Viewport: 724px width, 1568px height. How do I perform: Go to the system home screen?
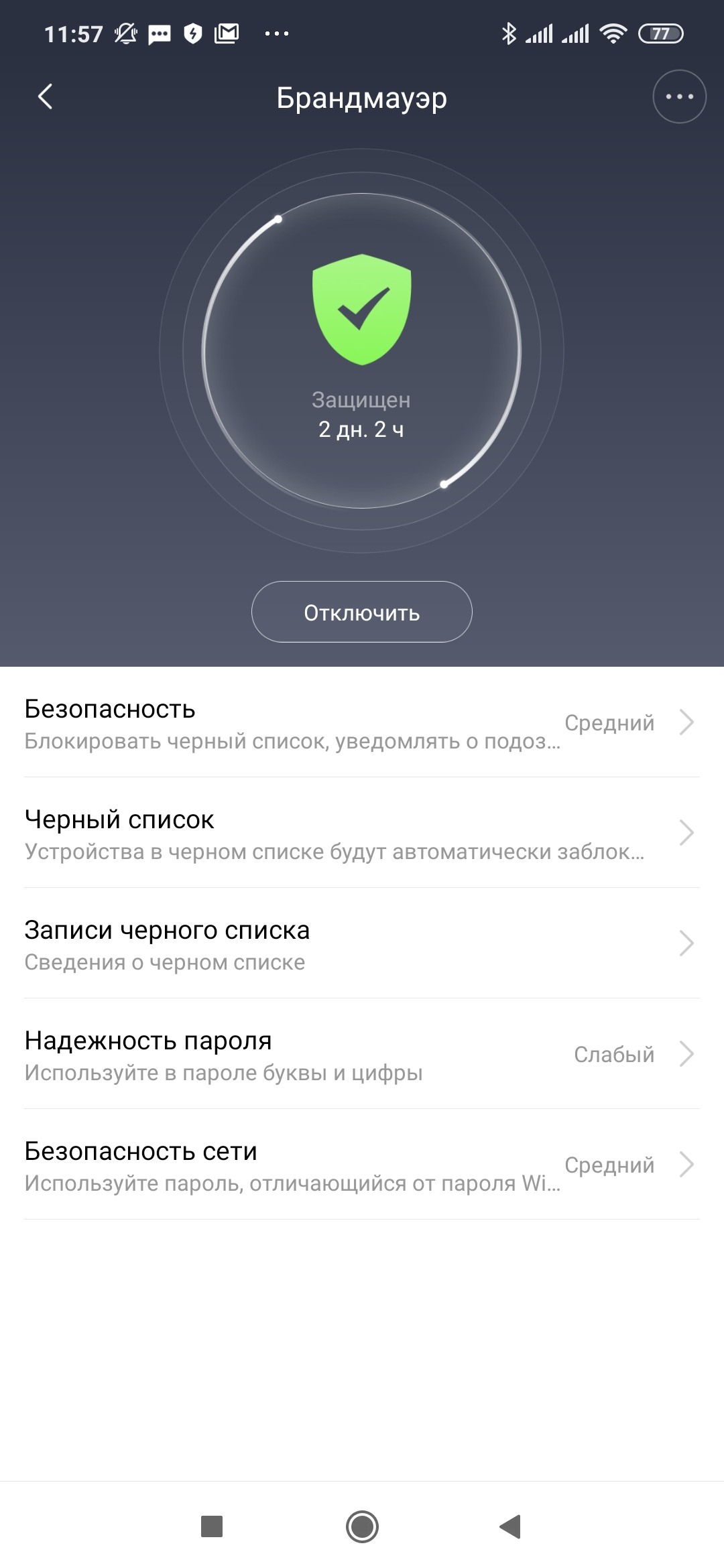362,1526
